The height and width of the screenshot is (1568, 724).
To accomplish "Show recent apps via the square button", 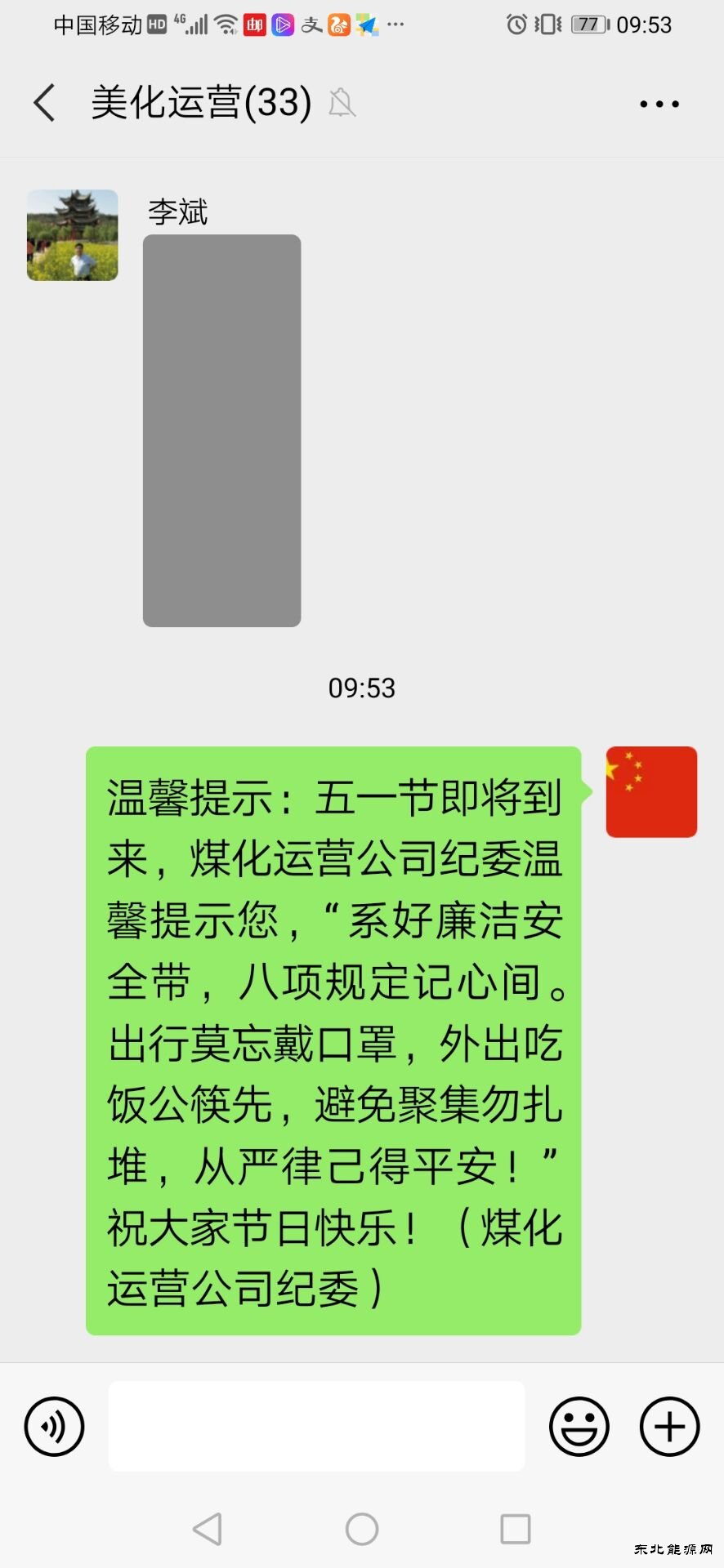I will point(516,1528).
